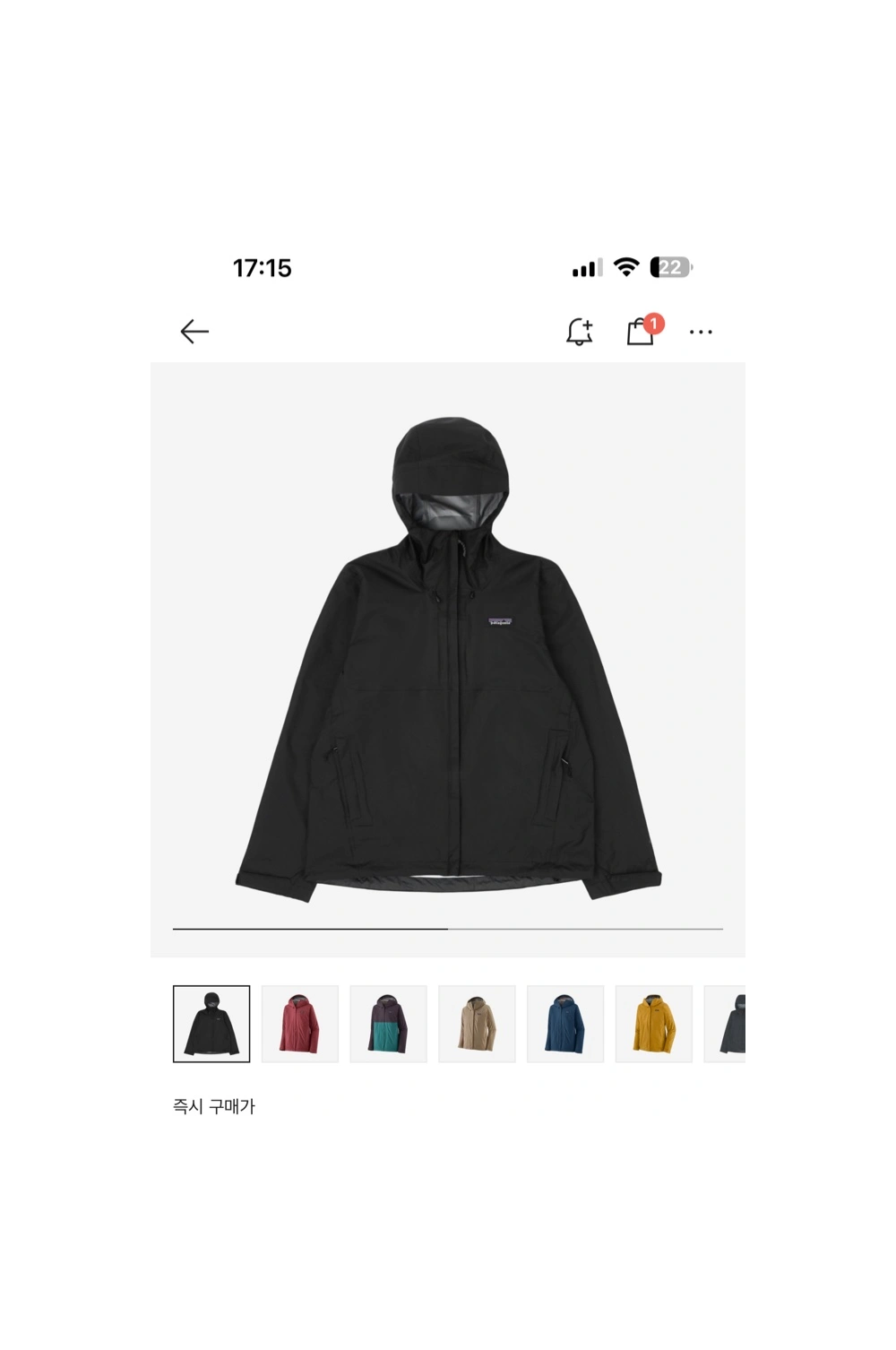Viewport: 896px width, 1350px height.
Task: Go back with the arrow icon
Action: (x=194, y=332)
